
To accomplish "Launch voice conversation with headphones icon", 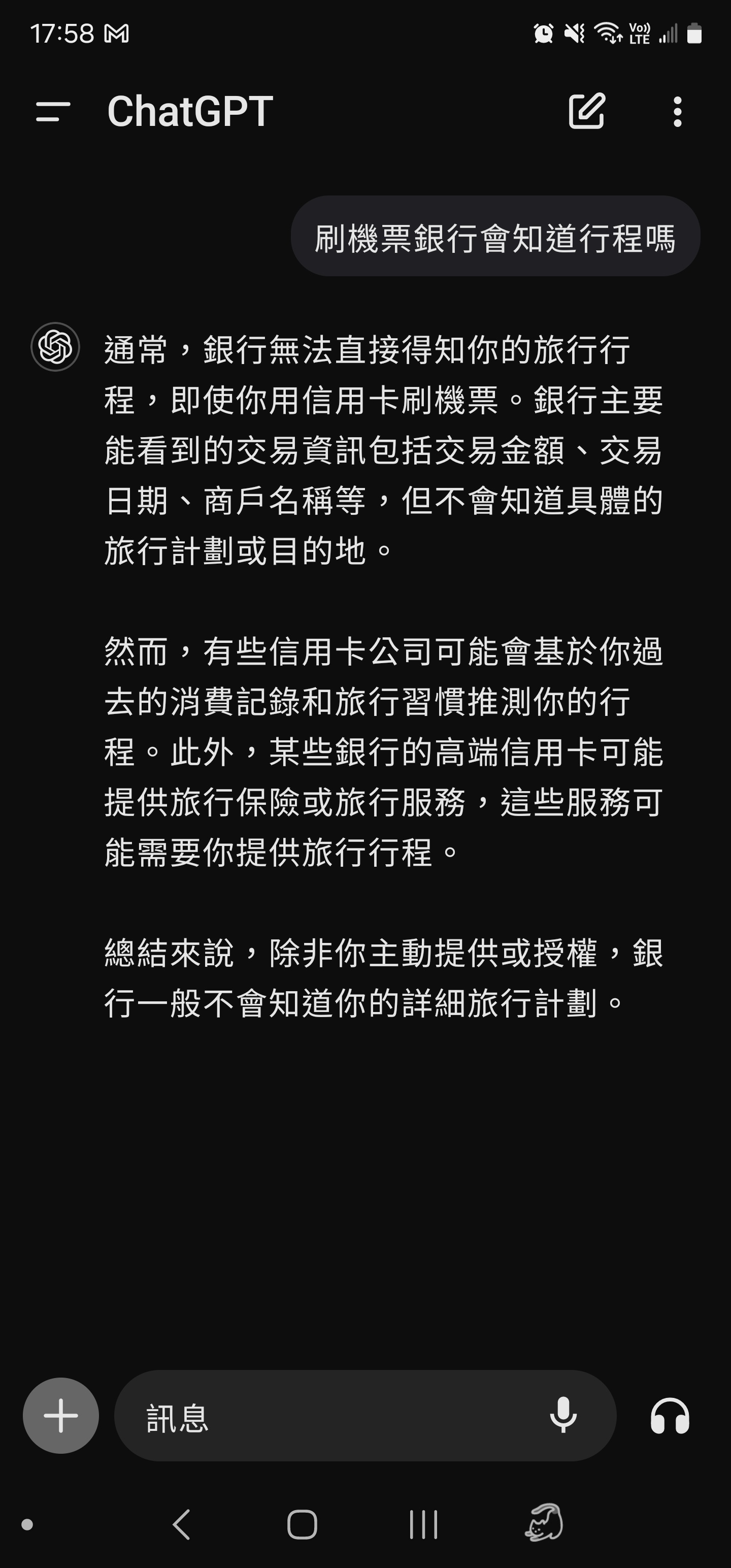I will (670, 1416).
